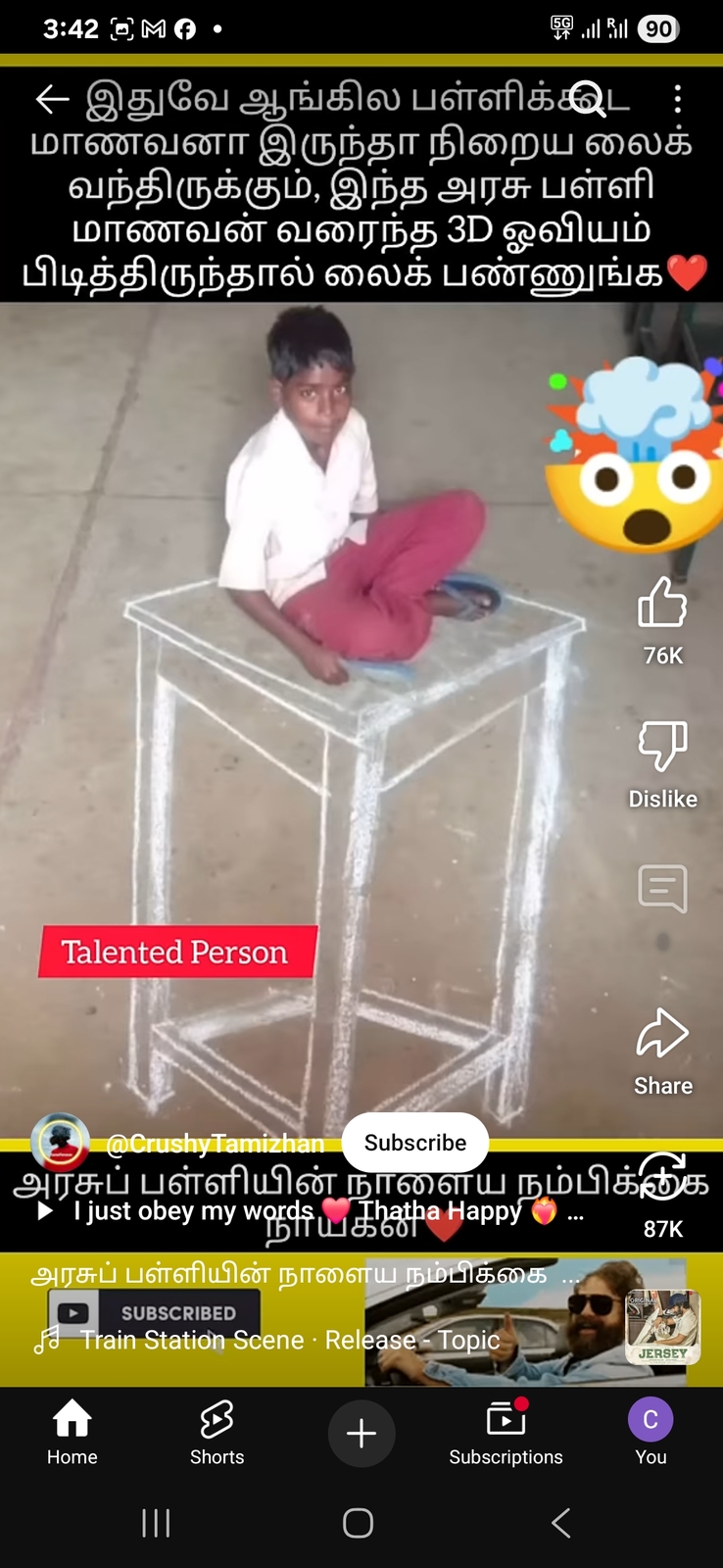Switch to the Subscriptions tab
This screenshot has height=1568, width=723.
coord(506,1433)
